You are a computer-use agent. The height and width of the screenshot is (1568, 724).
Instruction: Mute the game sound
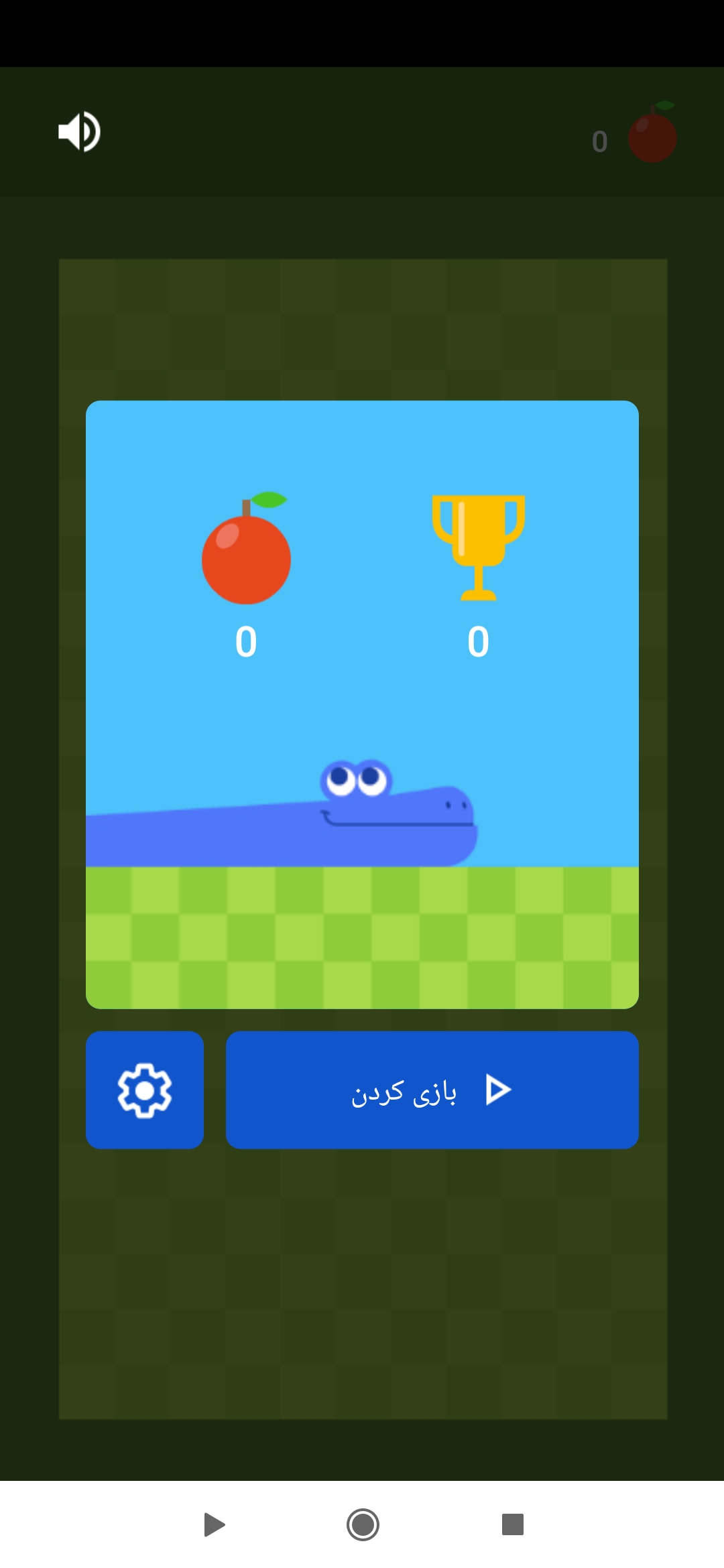click(79, 131)
